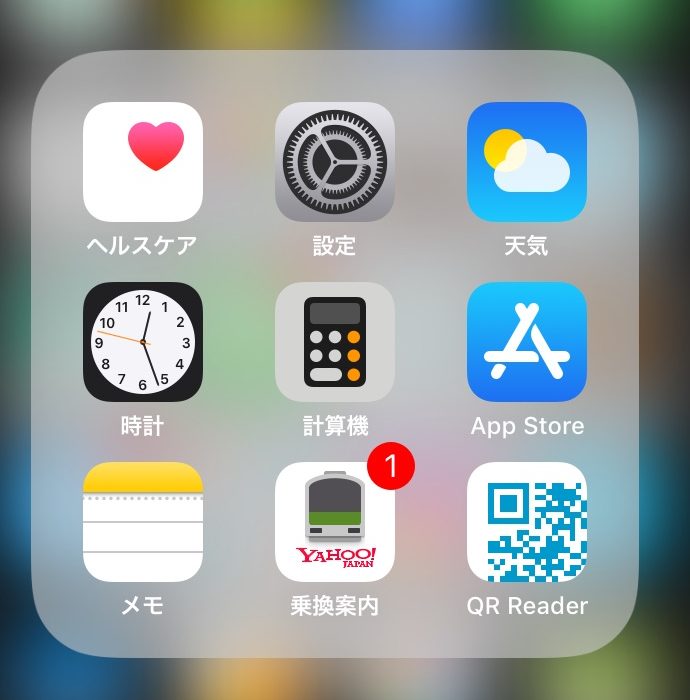Open the ヘルスケア (Health) app
This screenshot has height=700, width=690.
(x=143, y=162)
